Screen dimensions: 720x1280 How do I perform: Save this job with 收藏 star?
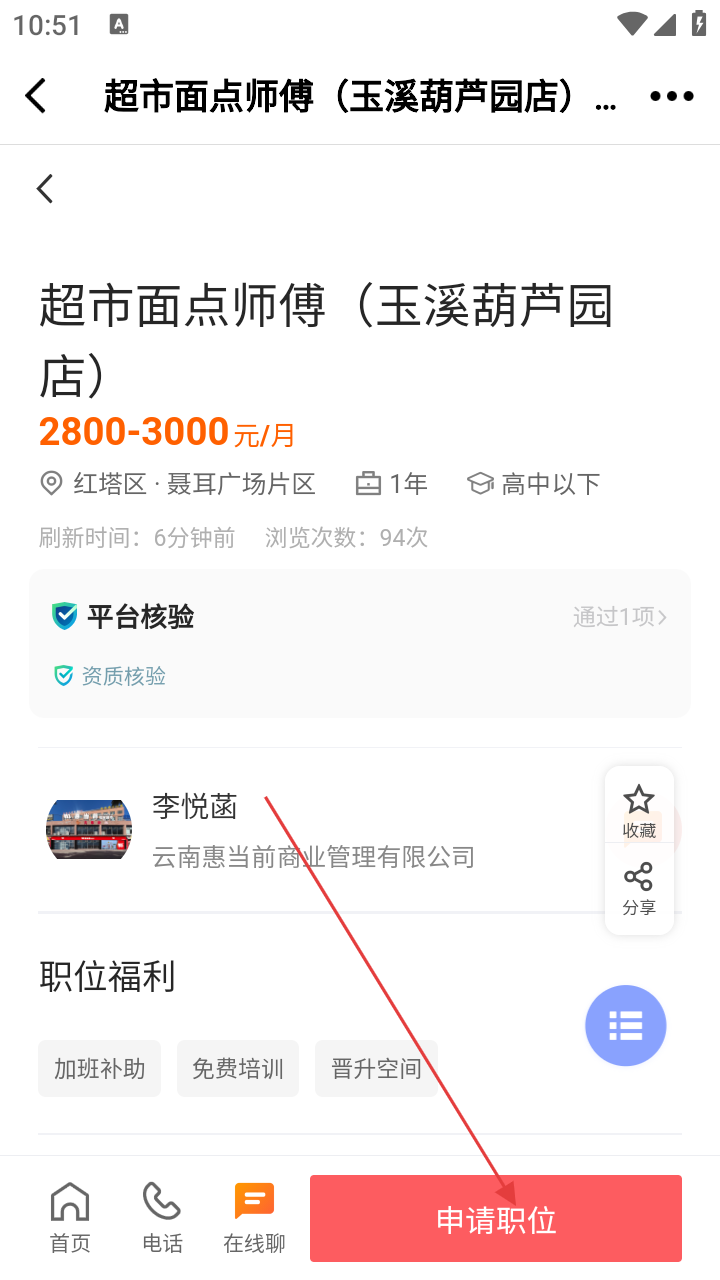(639, 811)
